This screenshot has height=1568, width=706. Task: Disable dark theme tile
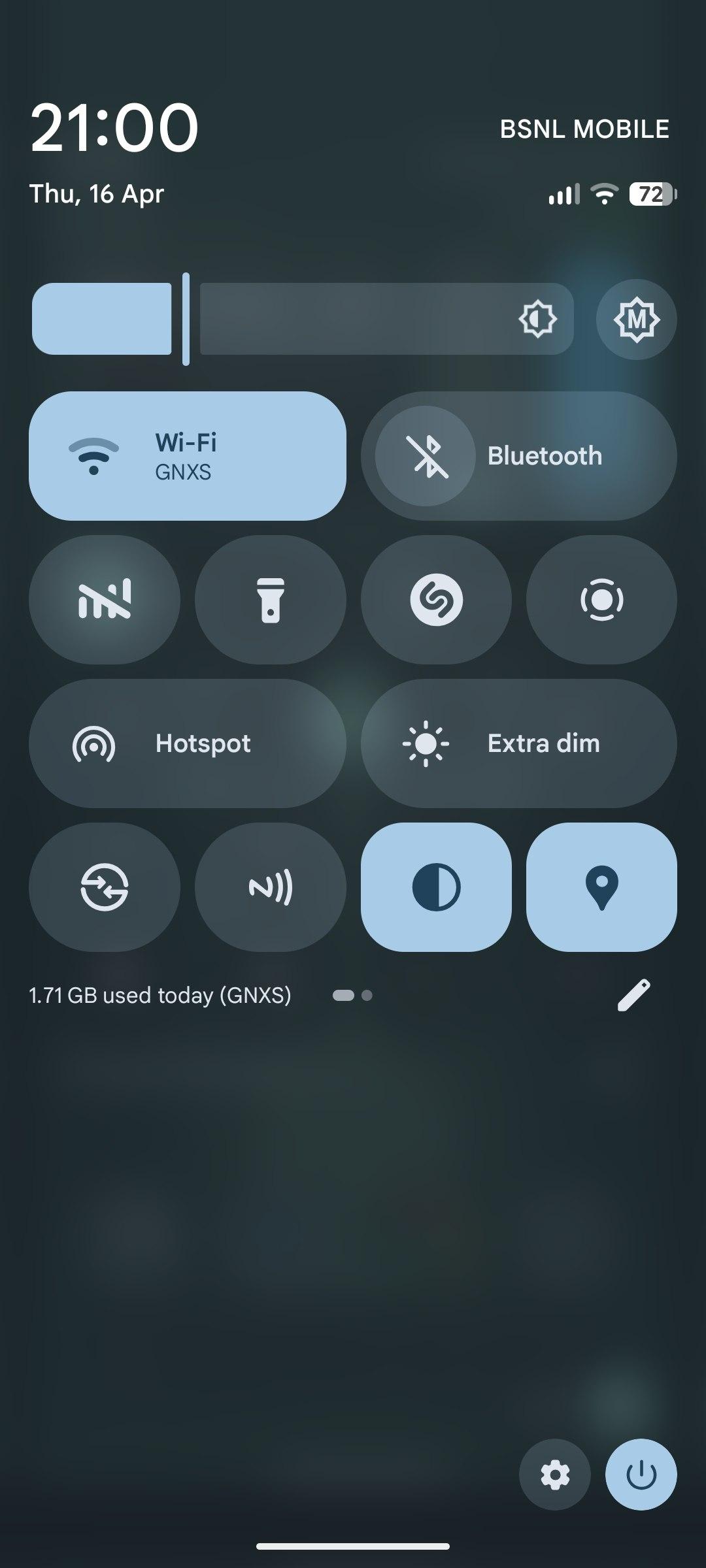click(x=436, y=887)
